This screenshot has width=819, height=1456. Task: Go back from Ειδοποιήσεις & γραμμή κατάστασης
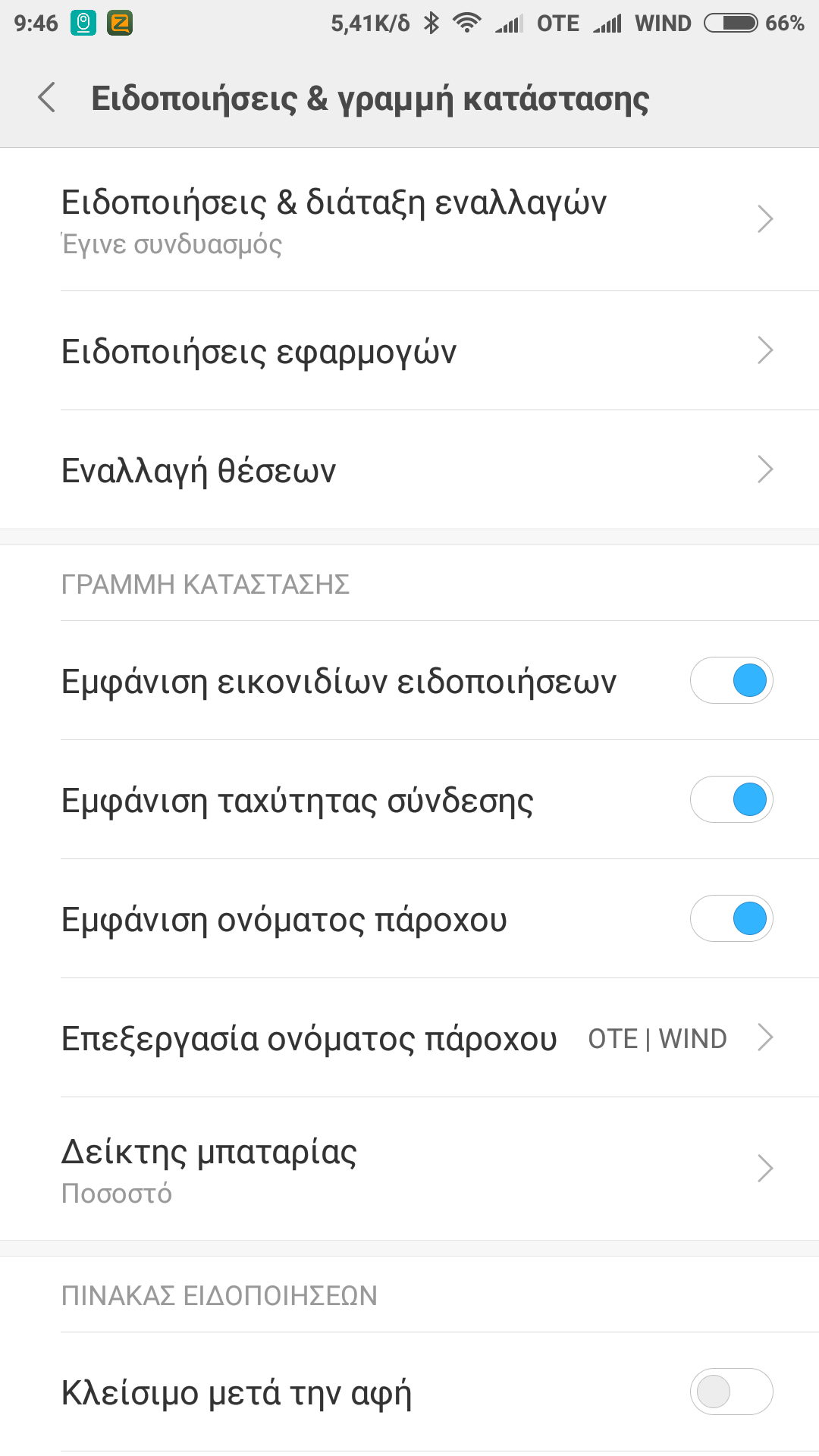(47, 98)
